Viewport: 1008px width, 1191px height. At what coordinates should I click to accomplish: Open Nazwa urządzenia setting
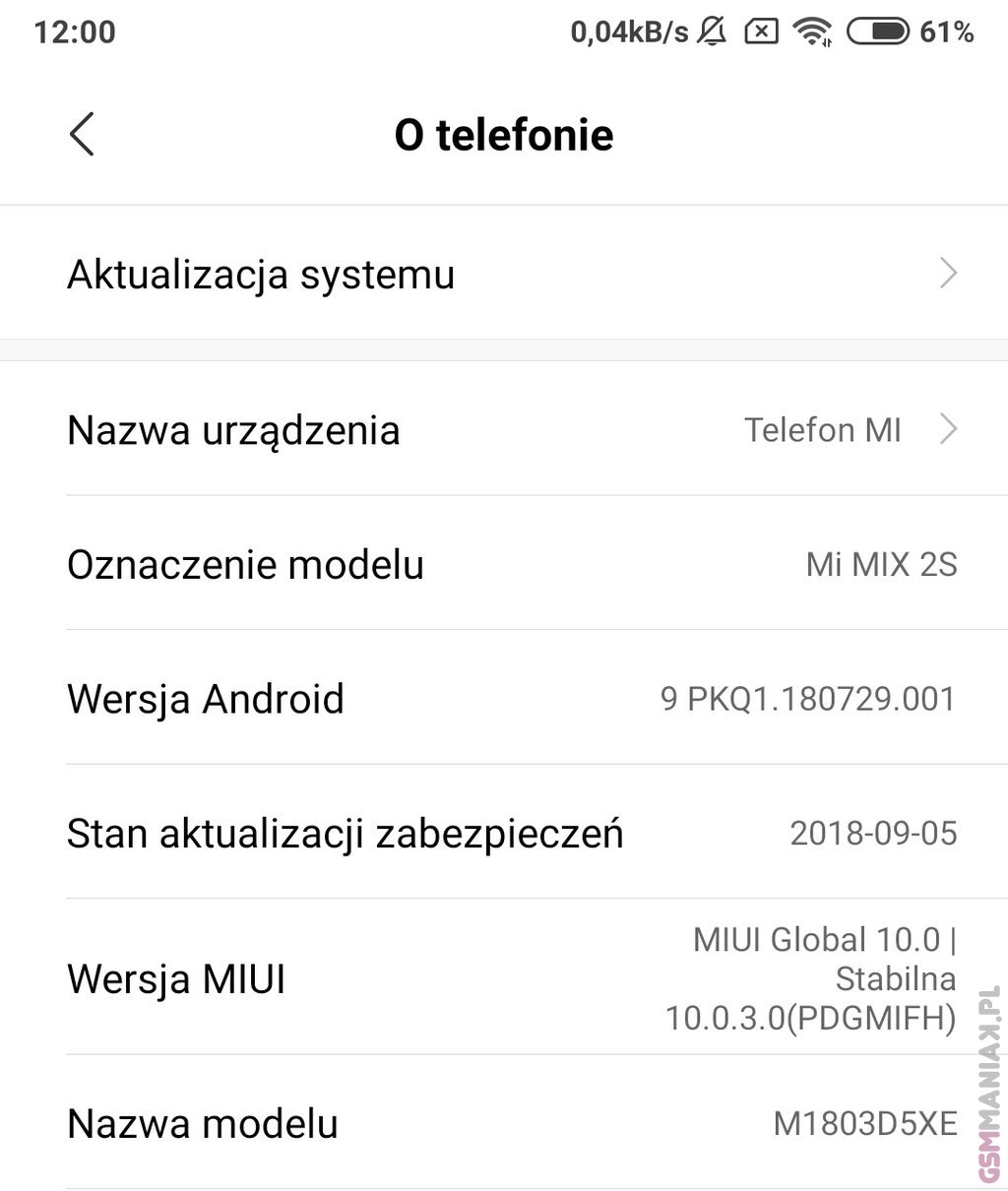(x=504, y=430)
